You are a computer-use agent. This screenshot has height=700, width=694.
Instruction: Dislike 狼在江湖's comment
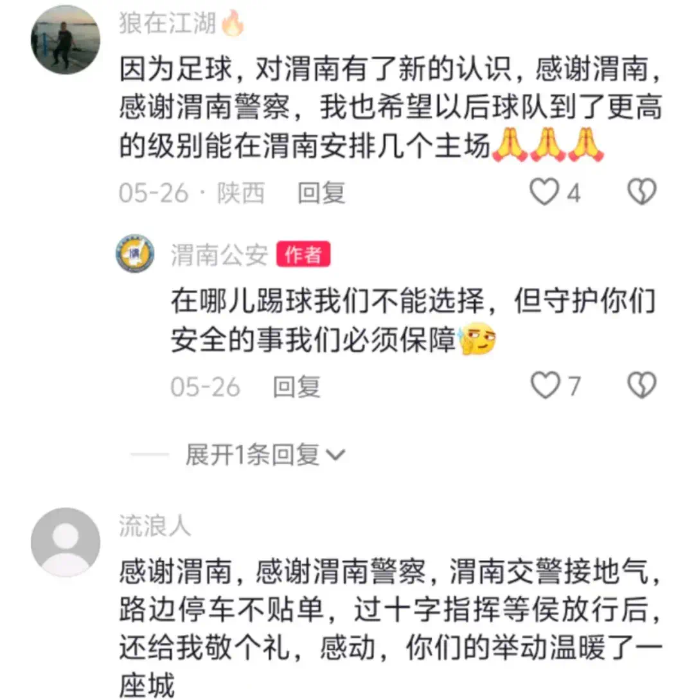tap(641, 192)
